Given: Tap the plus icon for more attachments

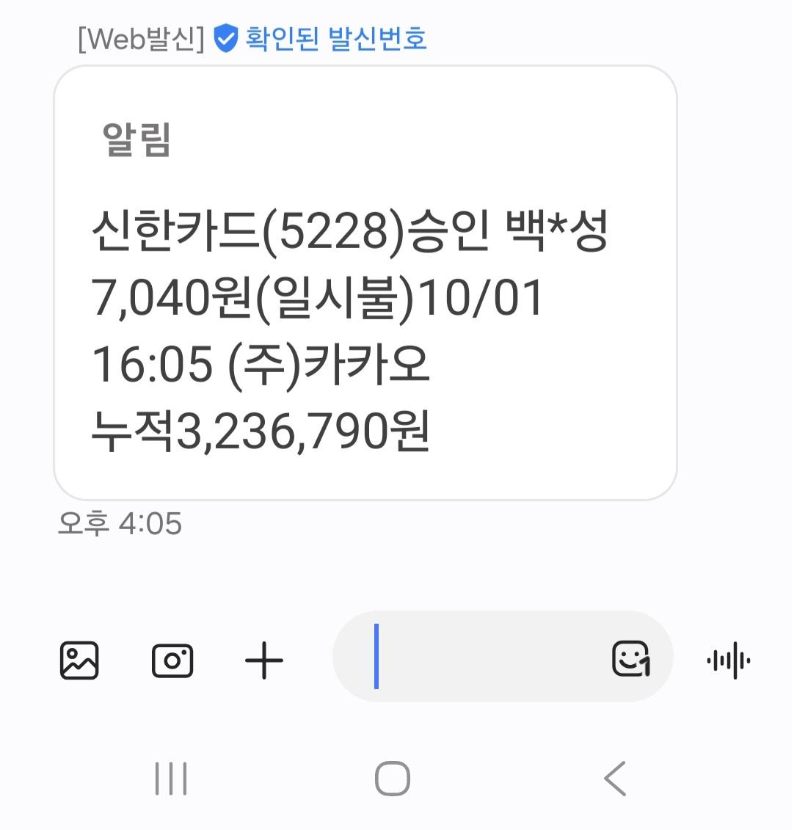Looking at the screenshot, I should click(x=264, y=661).
